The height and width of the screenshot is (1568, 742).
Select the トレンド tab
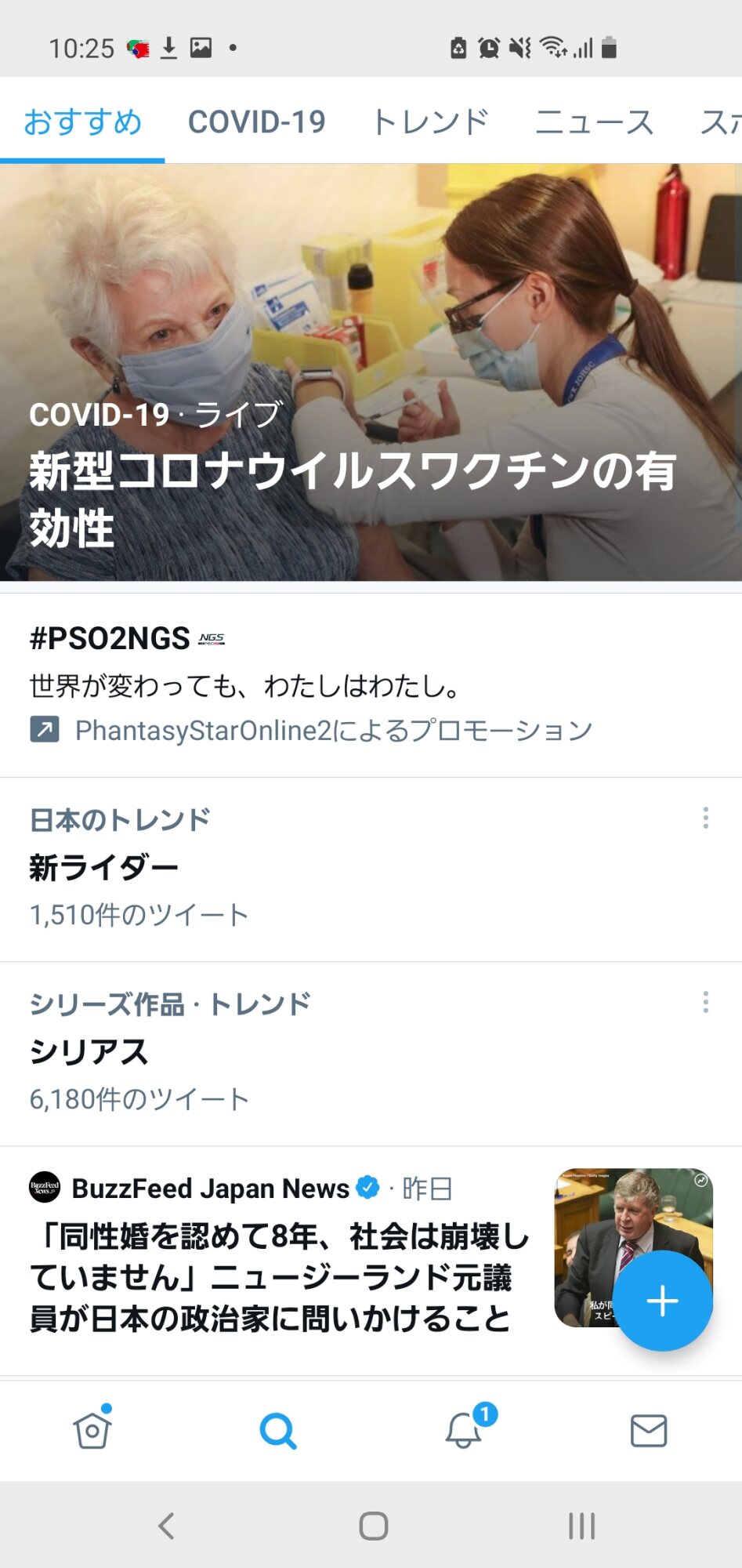pyautogui.click(x=430, y=122)
